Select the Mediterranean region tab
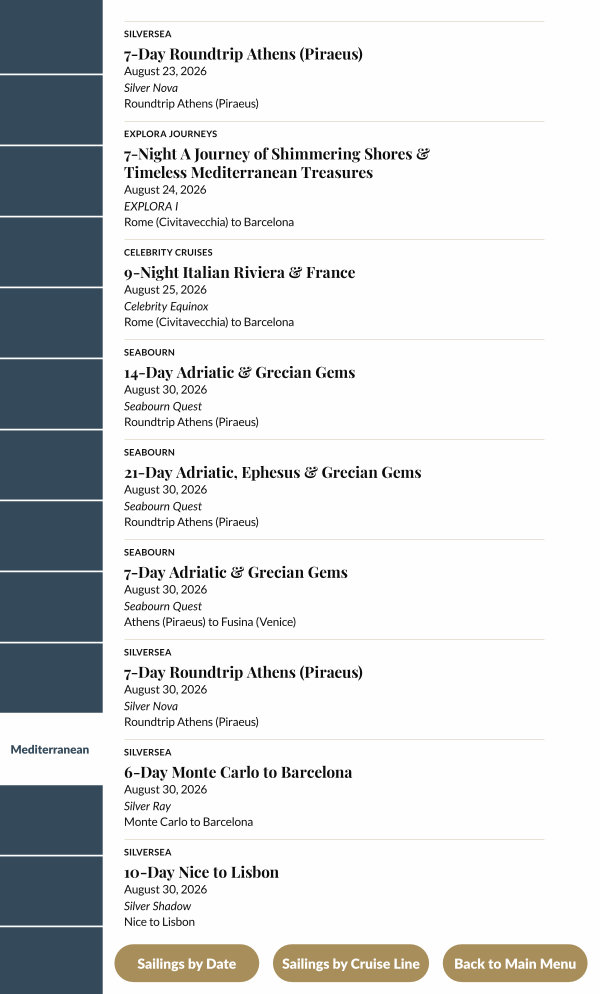Image resolution: width=600 pixels, height=994 pixels. (x=50, y=749)
